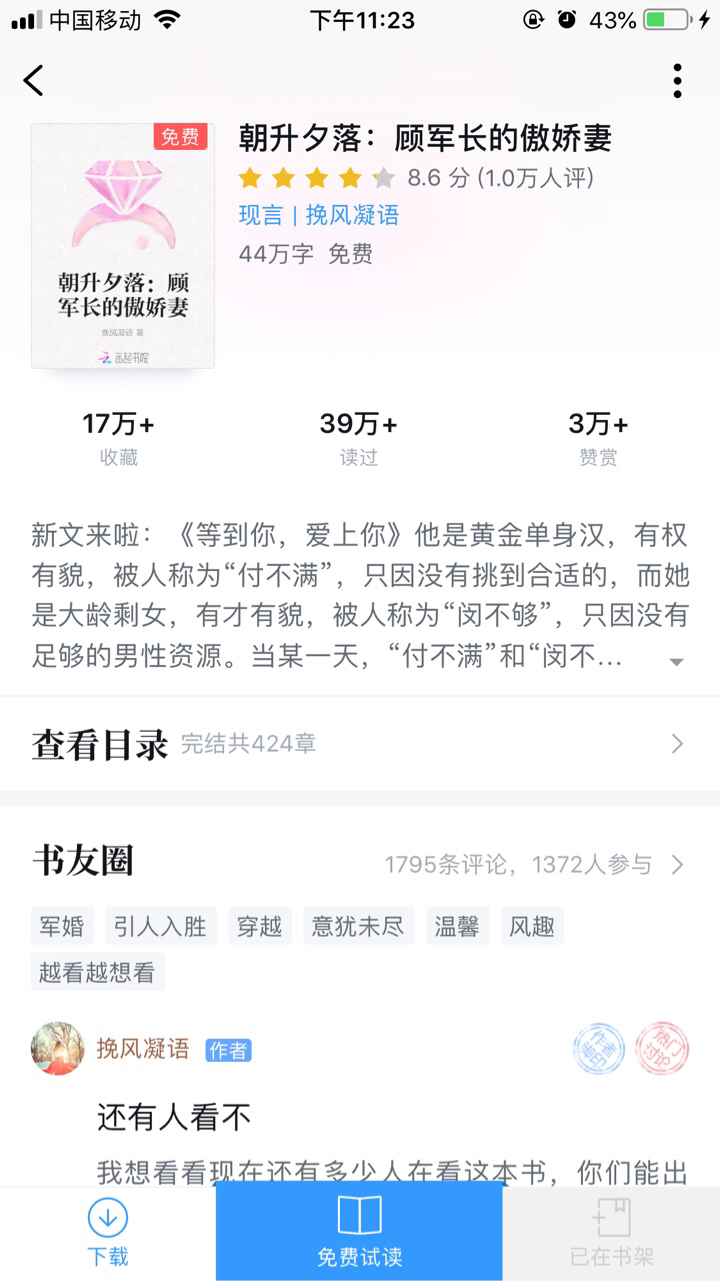Tap the 已在书架 bookshelf button

pos(612,1233)
